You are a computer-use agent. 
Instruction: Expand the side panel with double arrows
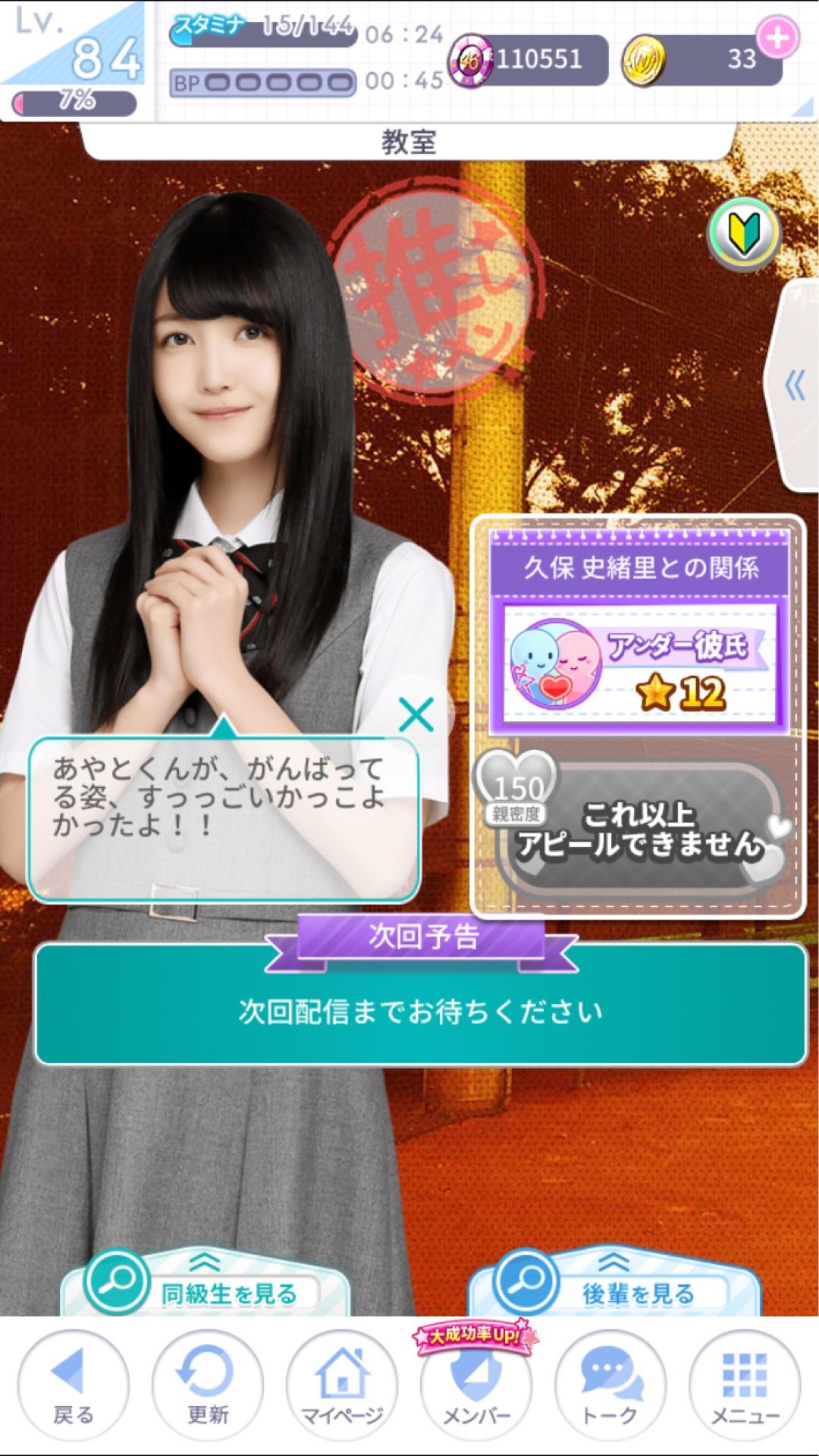[x=794, y=385]
